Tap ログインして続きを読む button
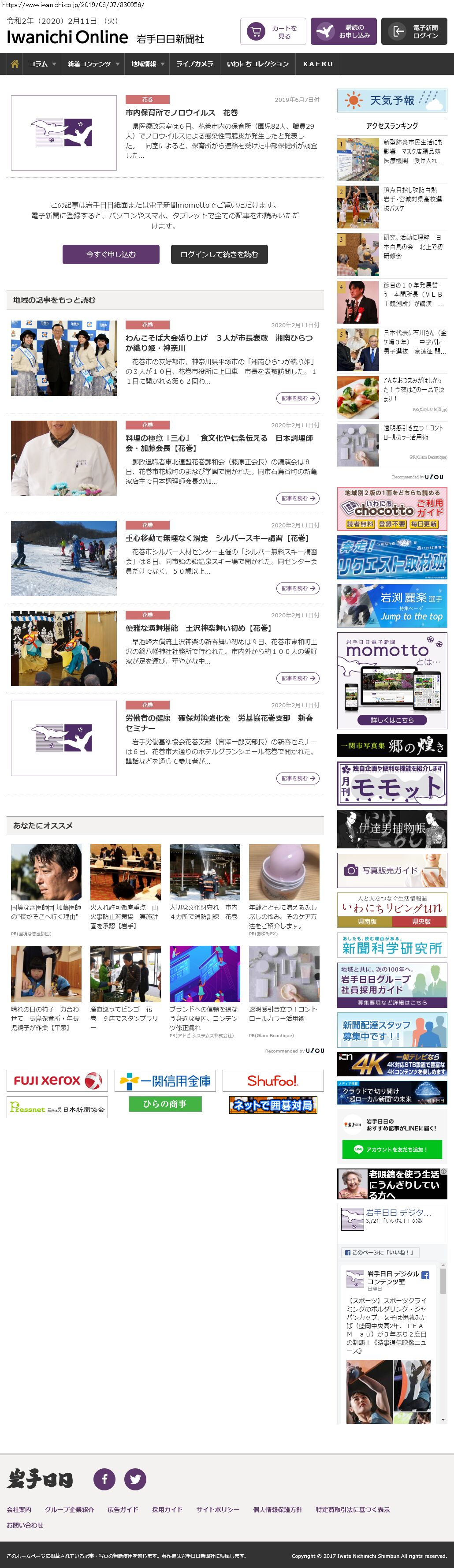Image resolution: width=454 pixels, height=1568 pixels. 219,254
